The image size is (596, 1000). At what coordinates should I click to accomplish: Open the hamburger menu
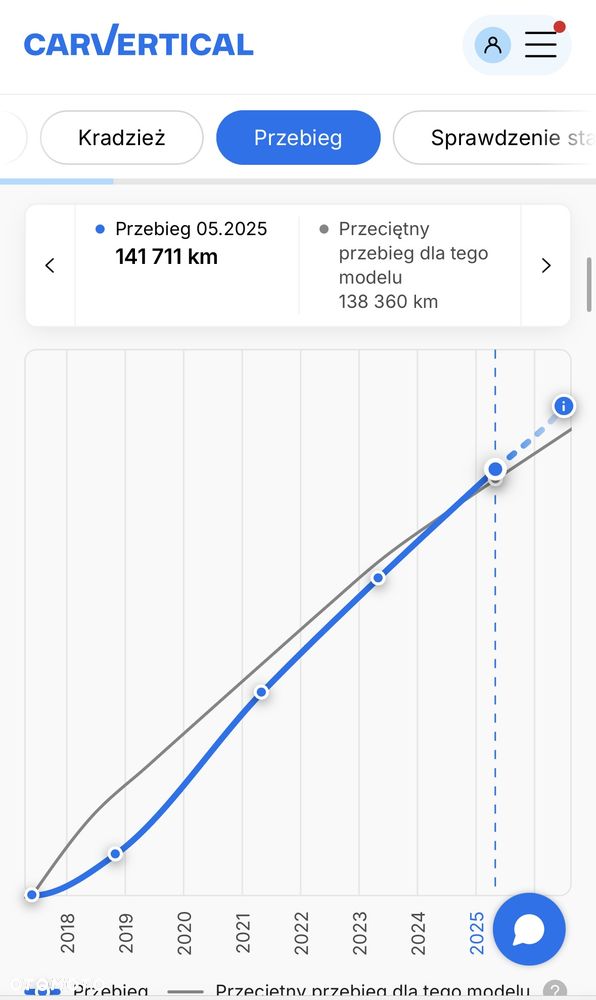541,45
